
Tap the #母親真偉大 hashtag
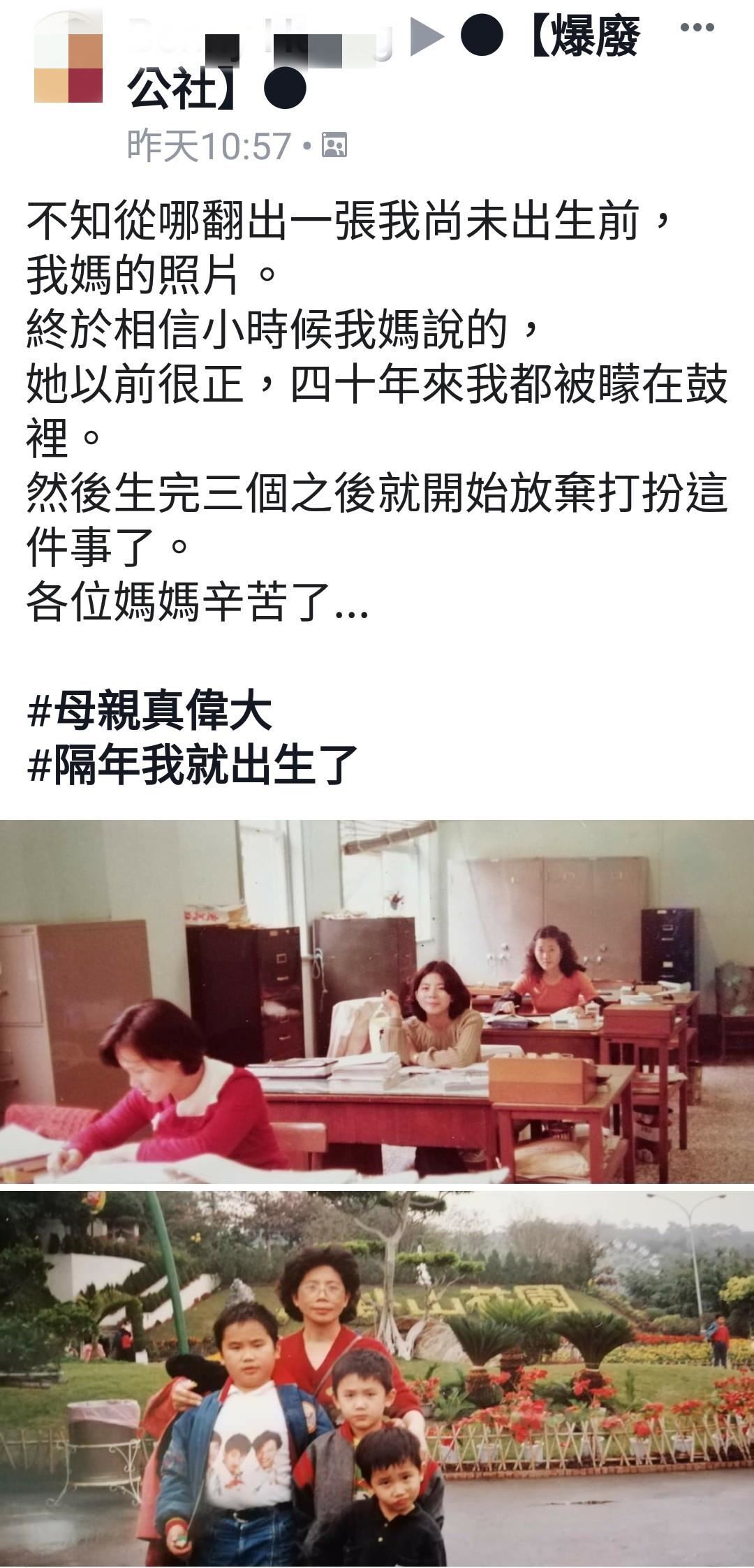pos(149,711)
